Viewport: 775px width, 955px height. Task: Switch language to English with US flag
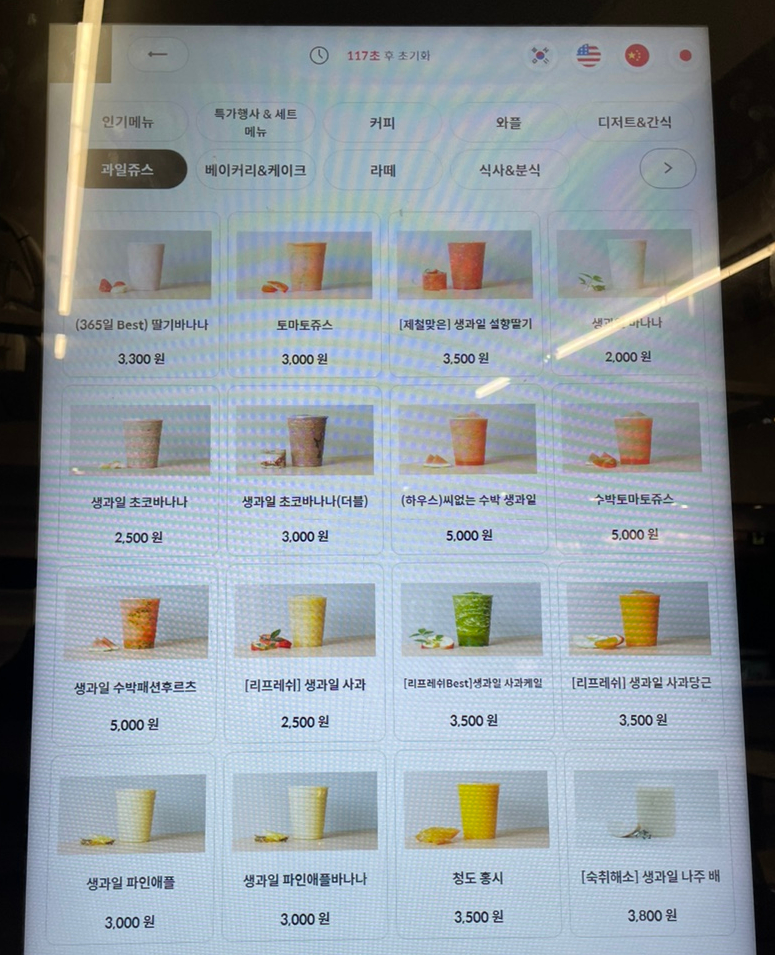[589, 56]
